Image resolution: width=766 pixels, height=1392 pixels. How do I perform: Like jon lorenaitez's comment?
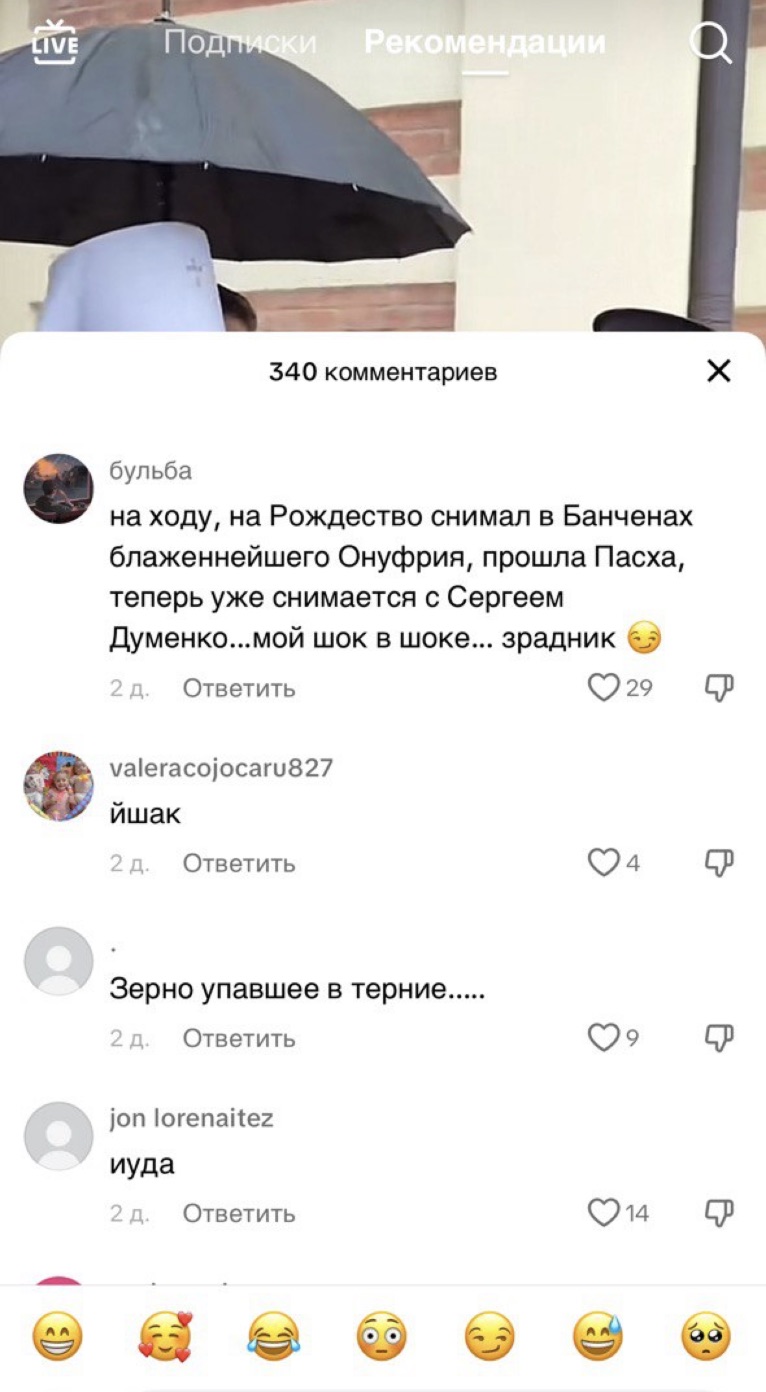(x=603, y=1213)
